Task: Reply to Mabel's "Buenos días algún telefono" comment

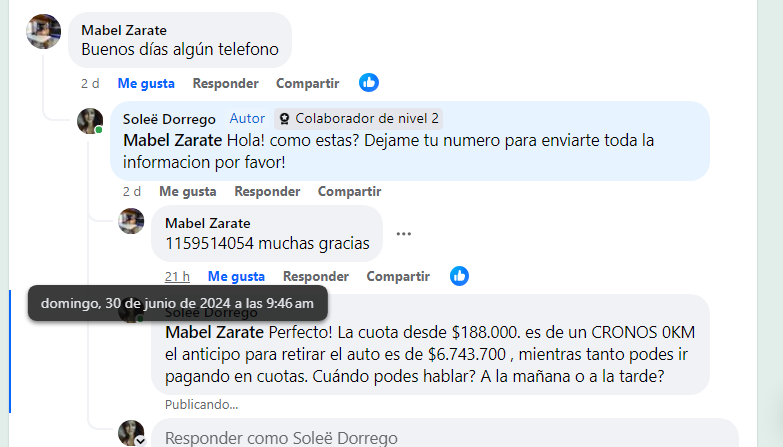Action: 225,83
